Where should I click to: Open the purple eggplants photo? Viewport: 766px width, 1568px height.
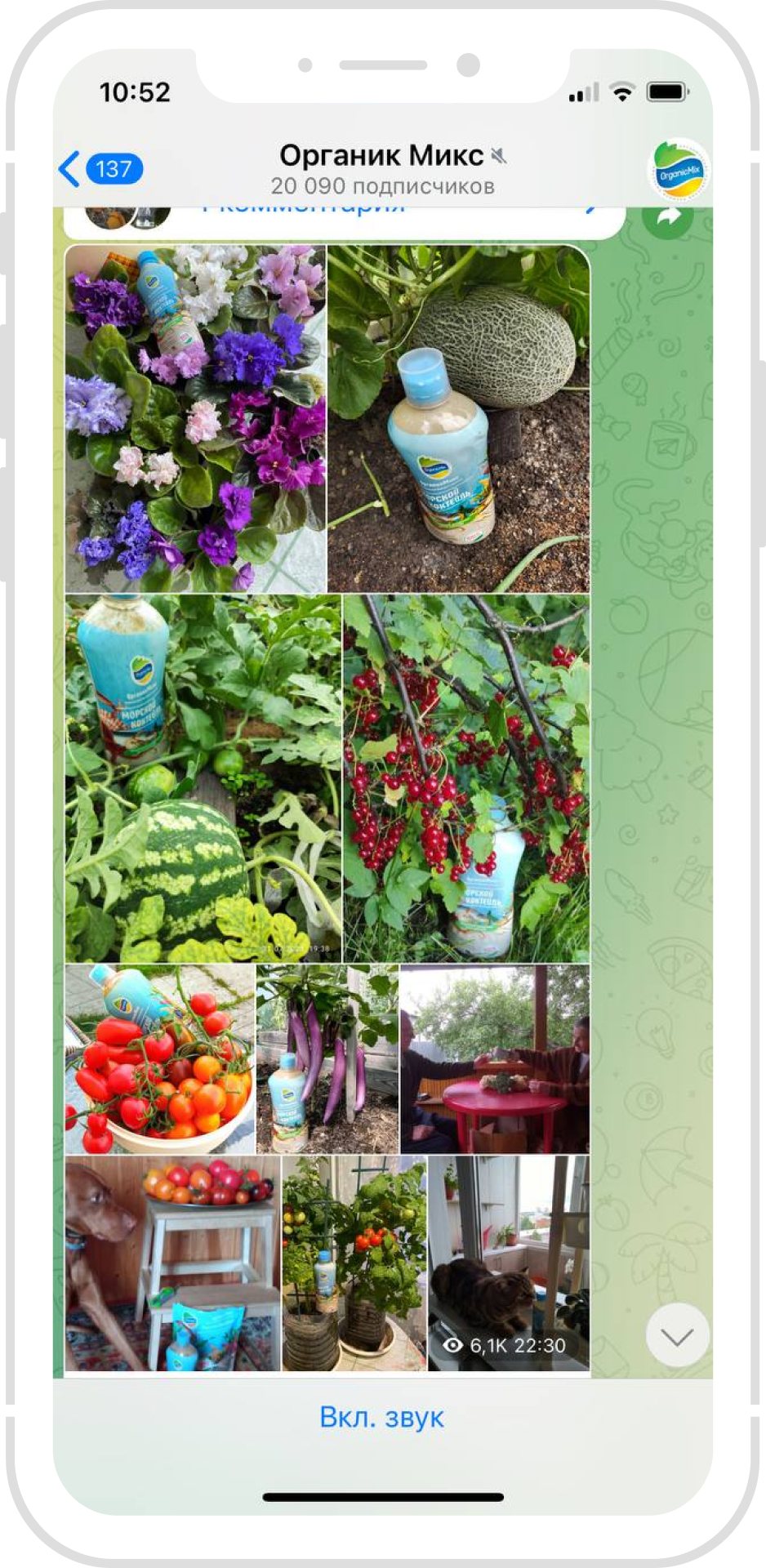pyautogui.click(x=327, y=1059)
